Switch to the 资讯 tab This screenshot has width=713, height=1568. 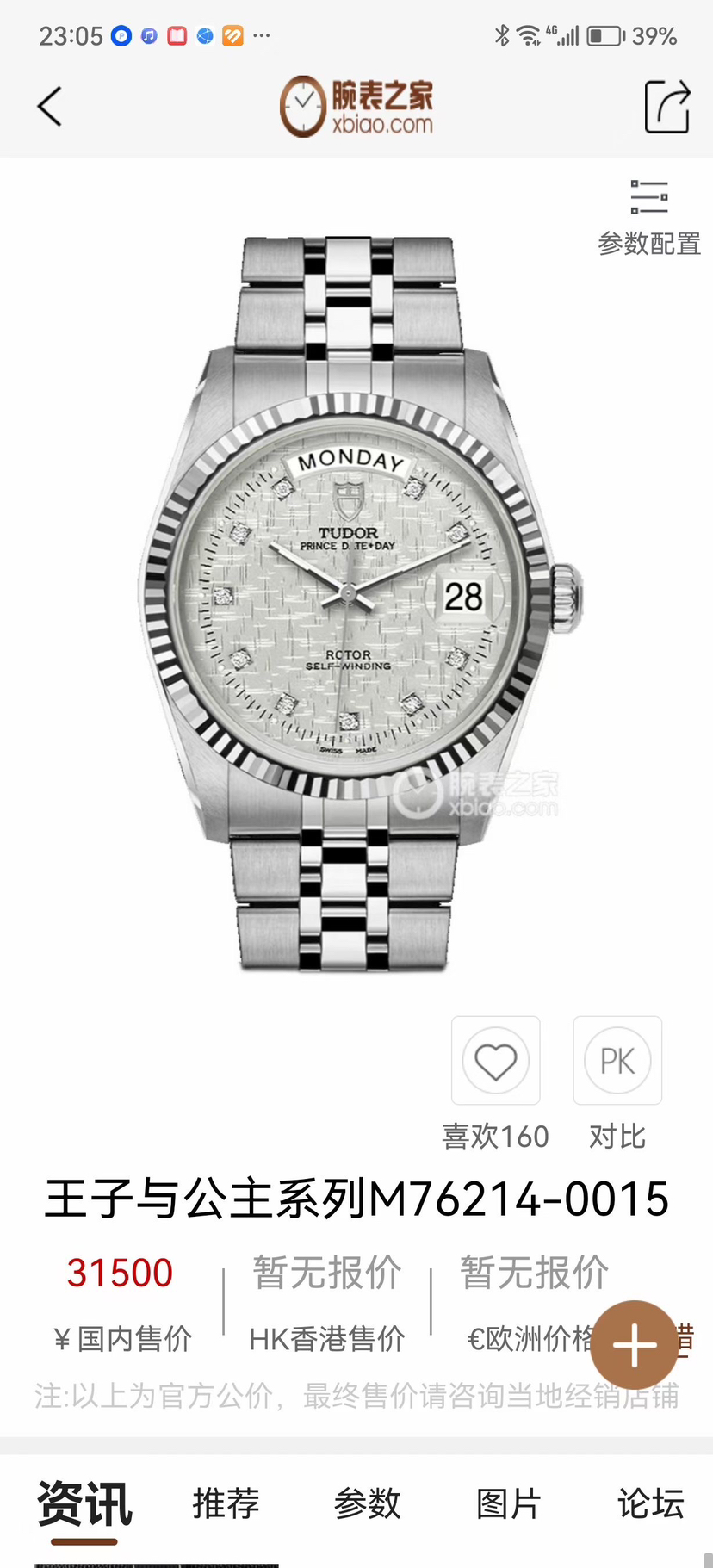[x=84, y=1504]
